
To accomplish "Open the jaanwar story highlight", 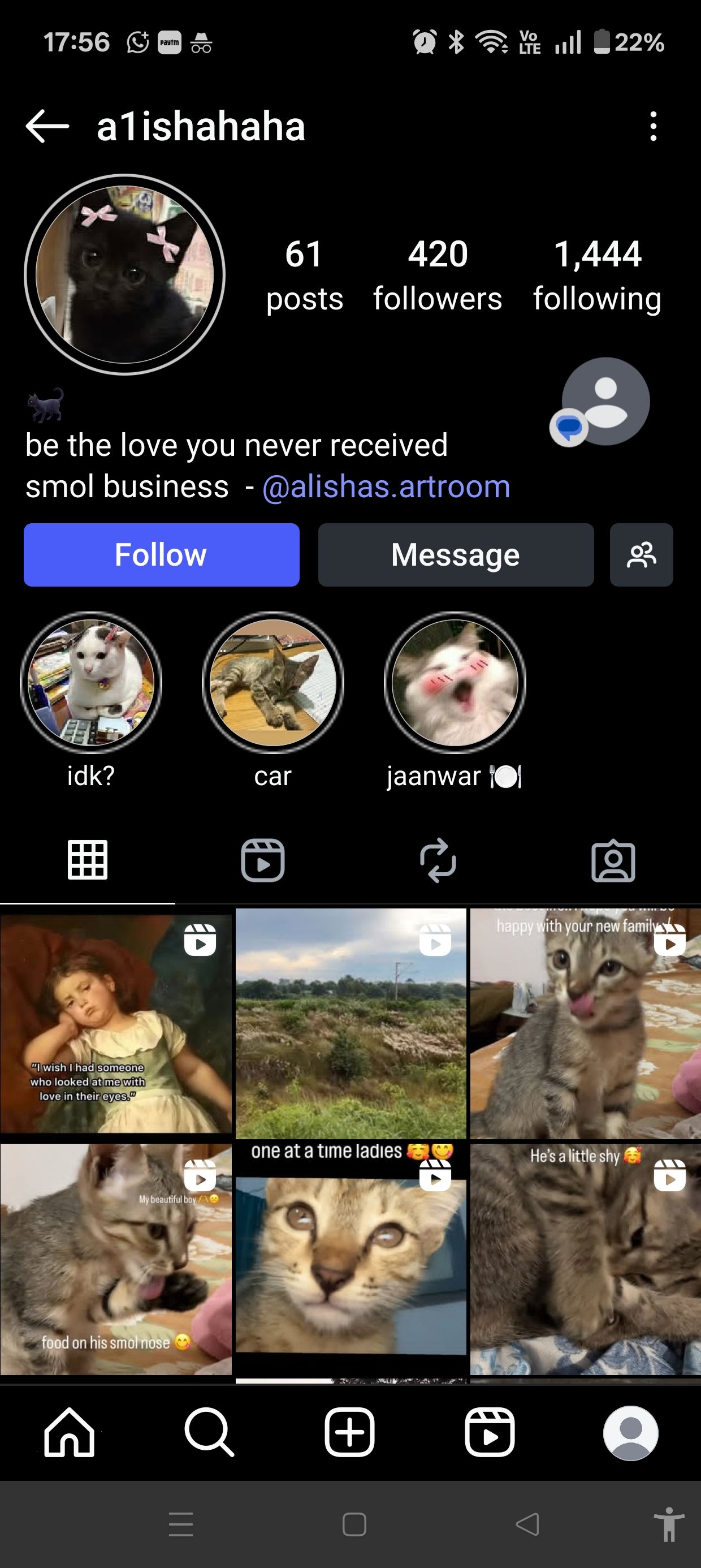I will click(455, 683).
